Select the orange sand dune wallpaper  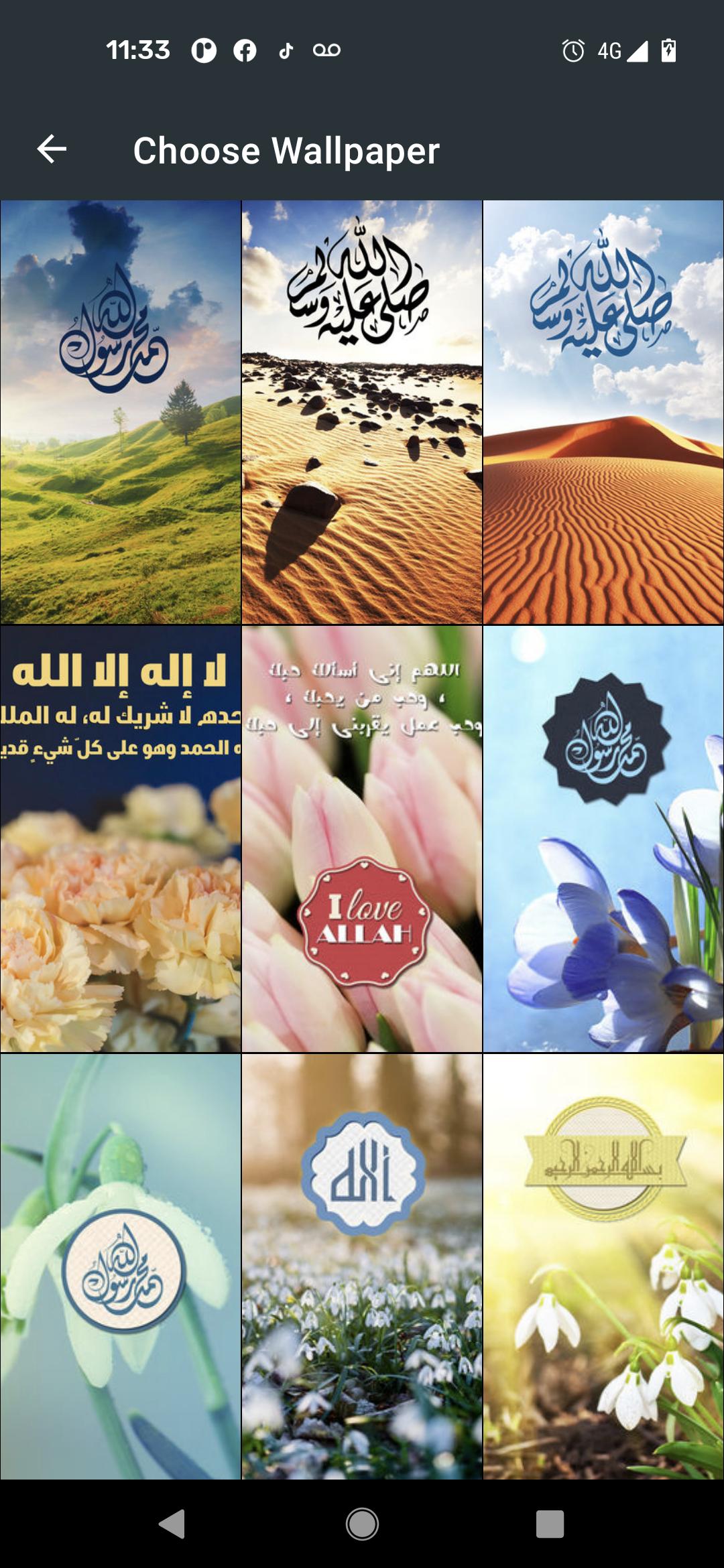[602, 412]
